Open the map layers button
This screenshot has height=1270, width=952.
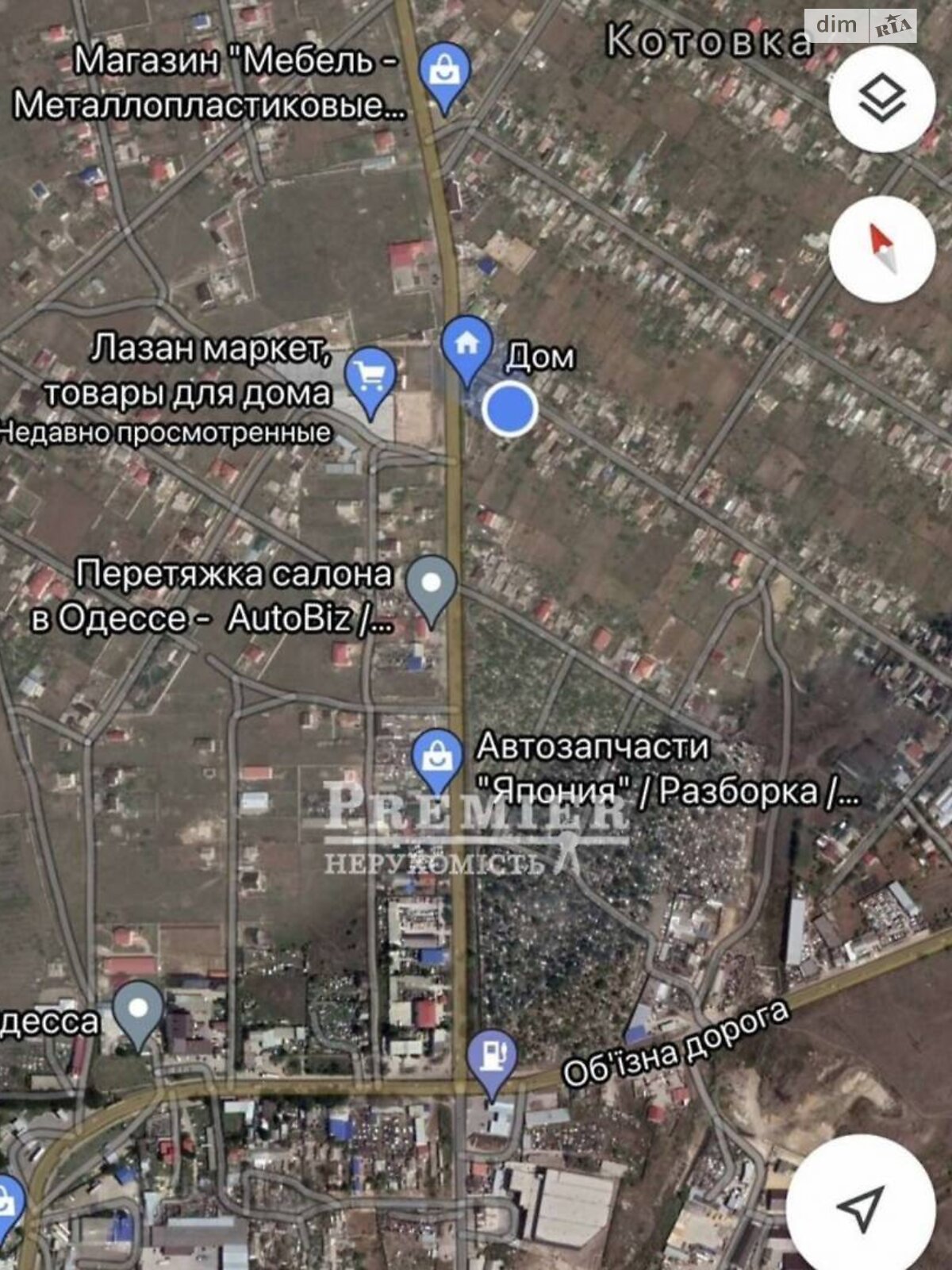point(881,99)
